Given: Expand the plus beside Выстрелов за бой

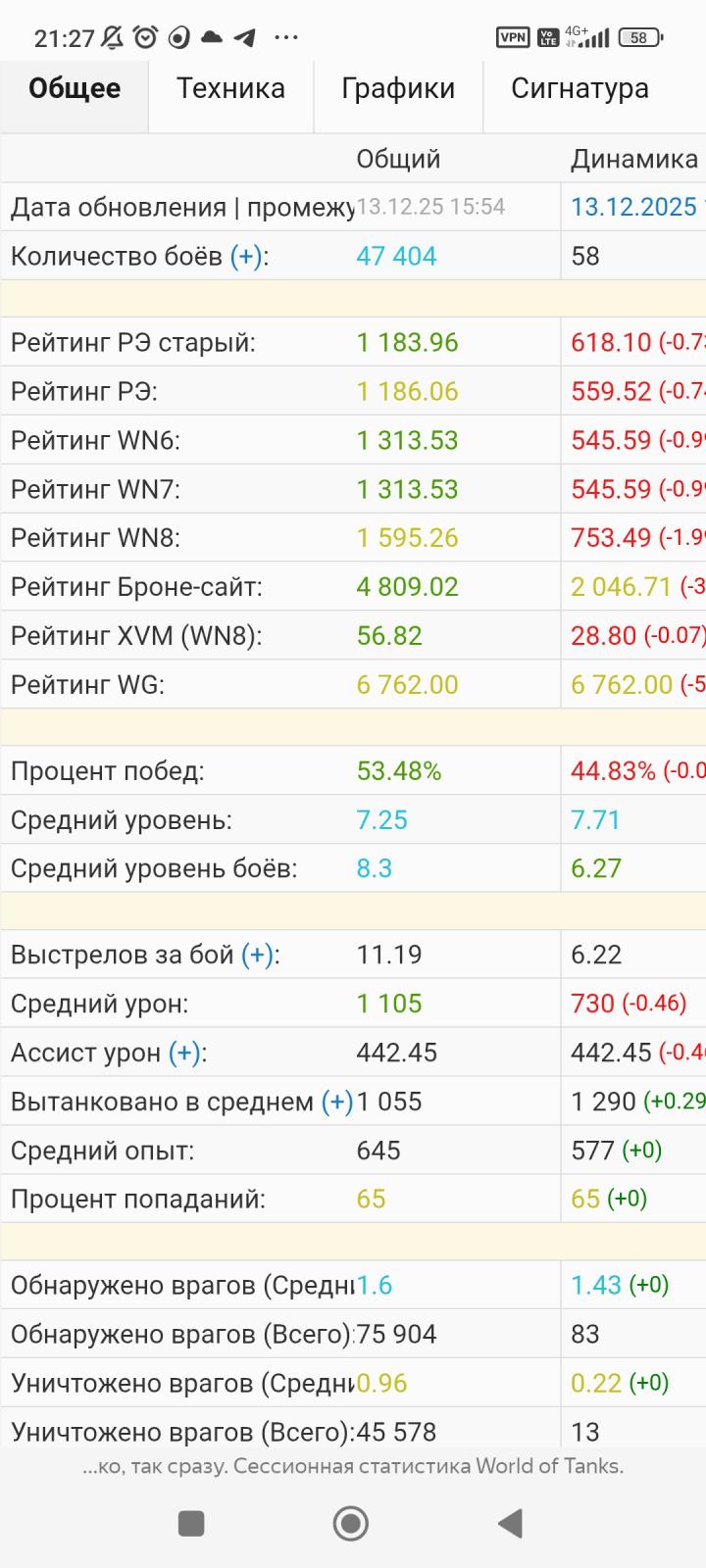Looking at the screenshot, I should [258, 955].
